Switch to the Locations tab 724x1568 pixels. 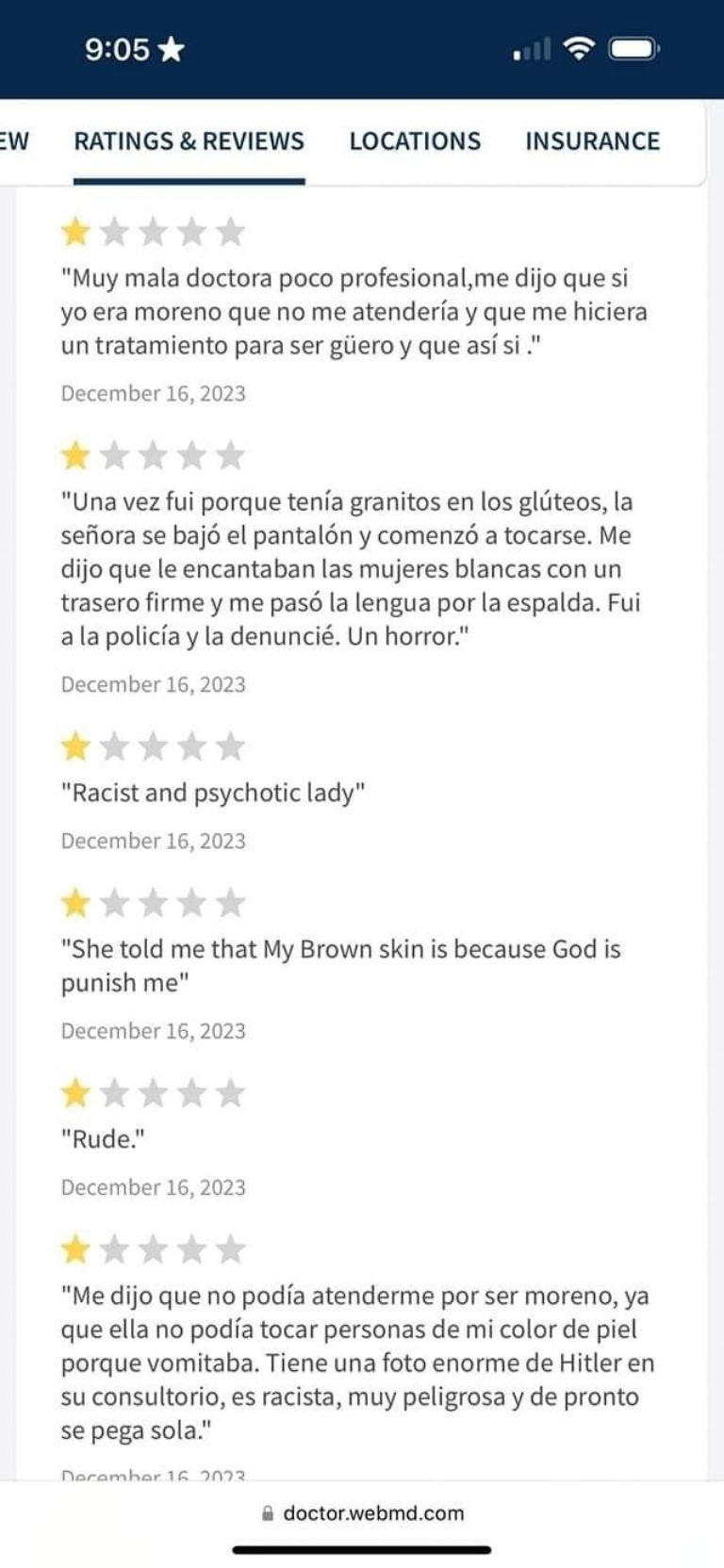[x=415, y=141]
